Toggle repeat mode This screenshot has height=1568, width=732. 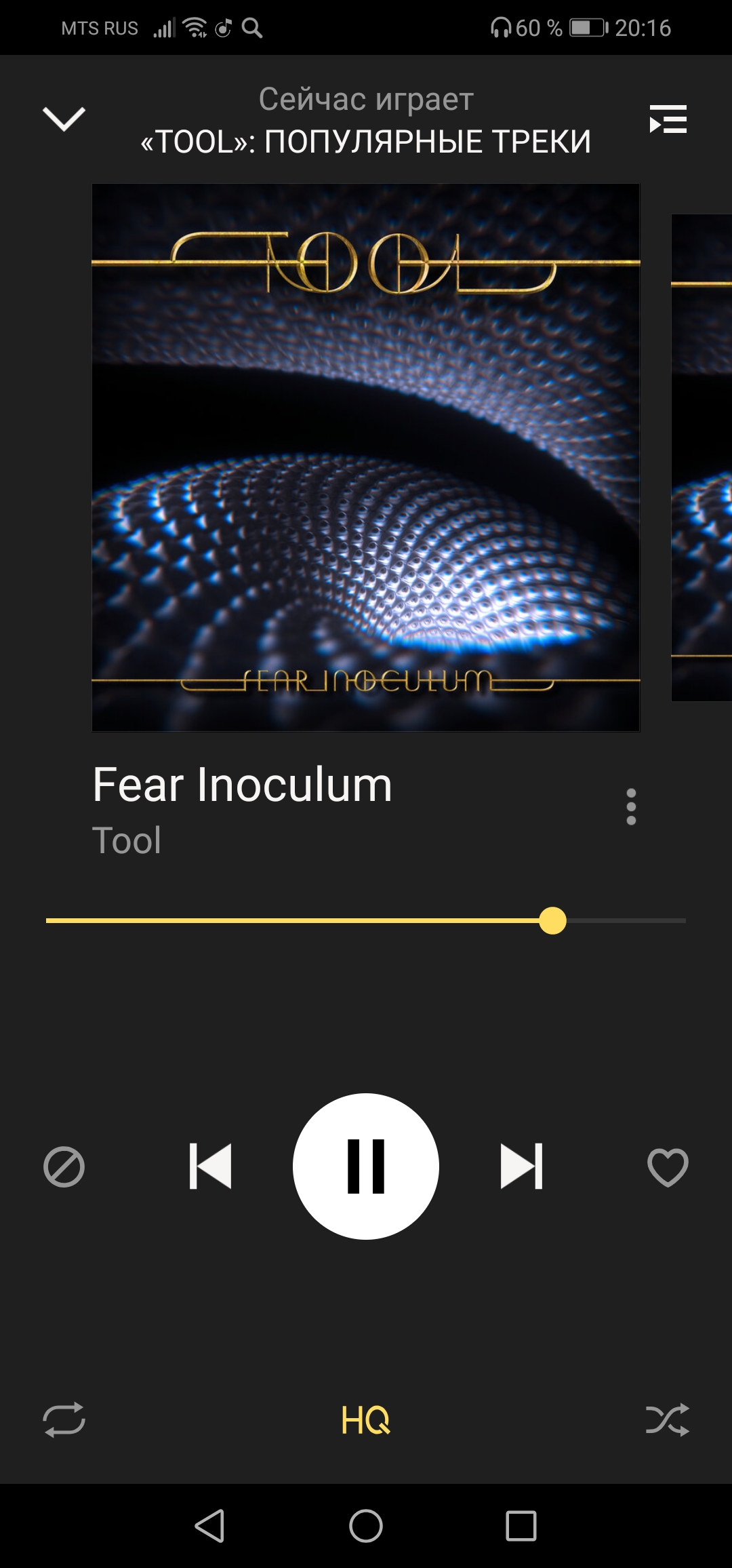(x=64, y=1419)
